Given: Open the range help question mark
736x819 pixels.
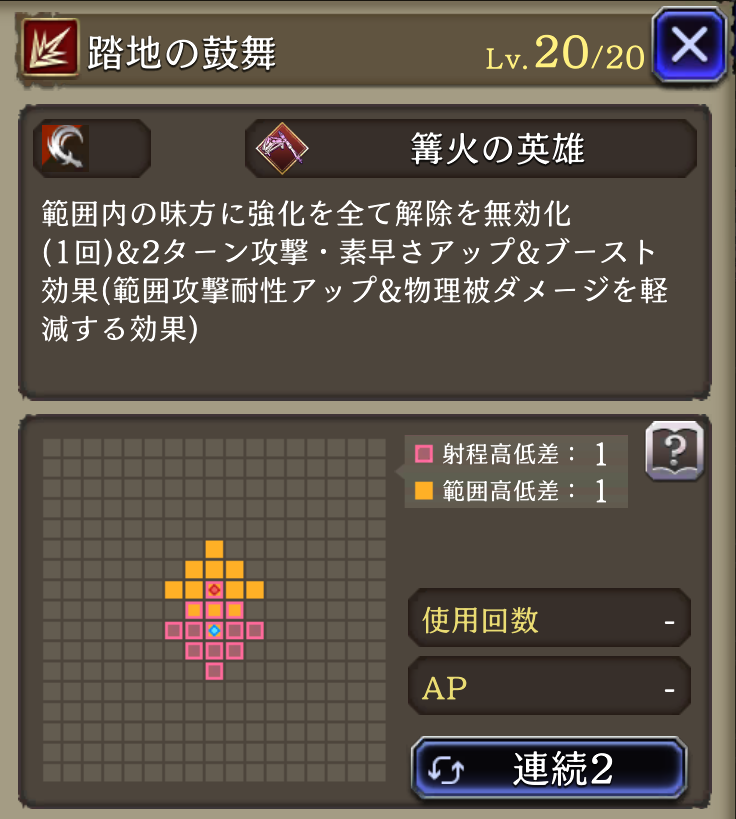Looking at the screenshot, I should pyautogui.click(x=675, y=451).
